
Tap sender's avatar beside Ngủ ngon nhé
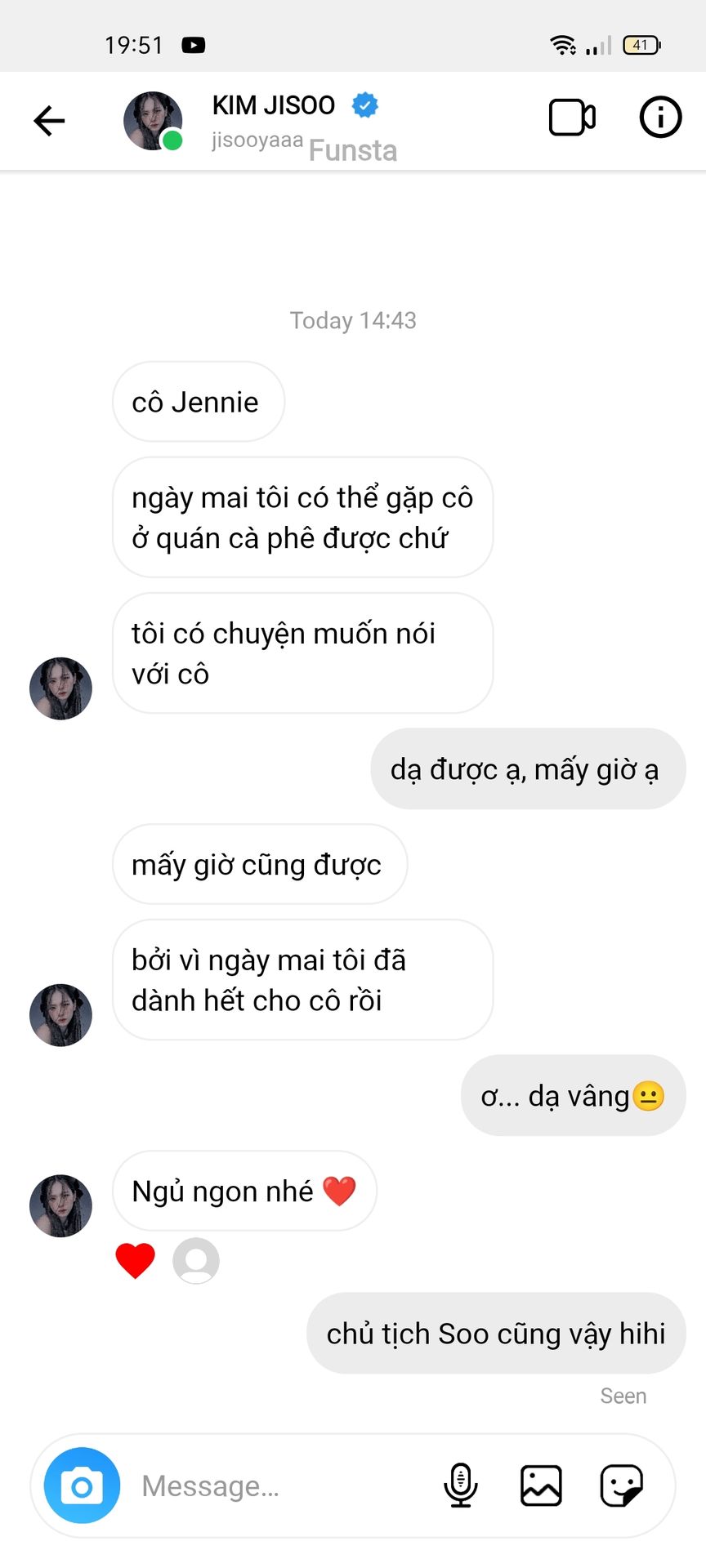tap(61, 1205)
